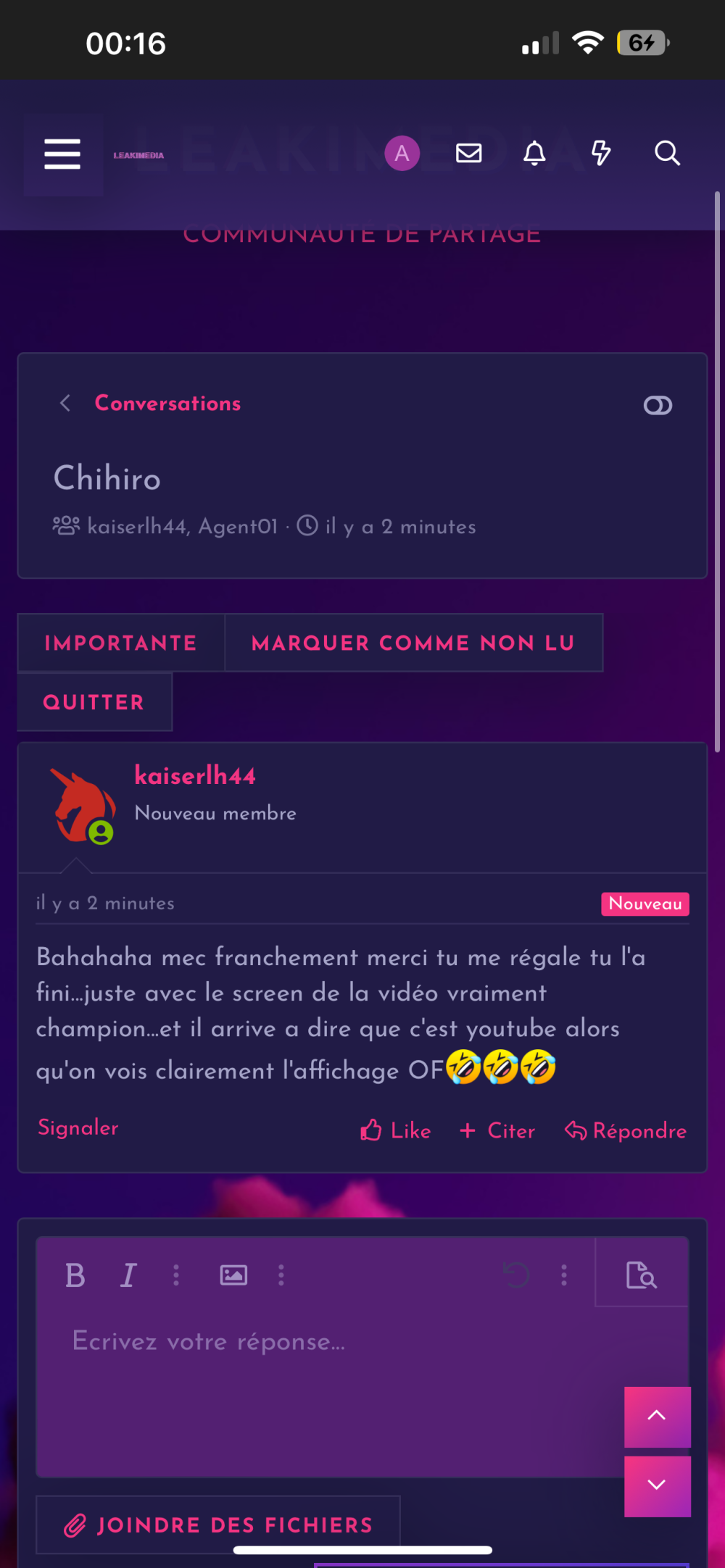Screen dimensions: 725x1568
Task: Tap Citer to quote the message
Action: (x=497, y=1131)
